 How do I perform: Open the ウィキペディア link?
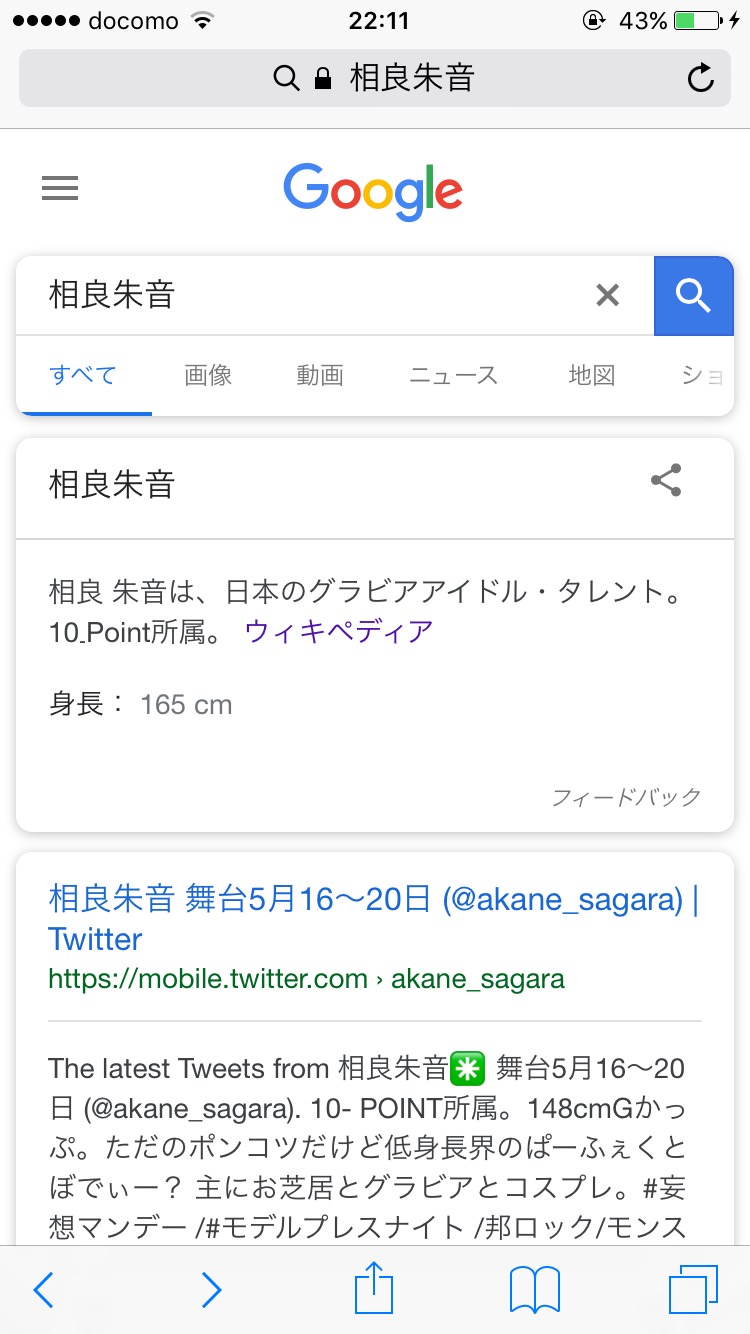pyautogui.click(x=339, y=631)
